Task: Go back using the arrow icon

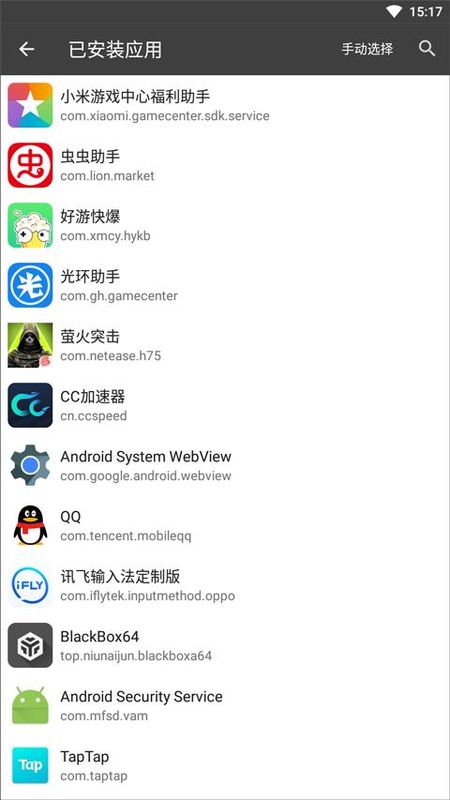Action: pyautogui.click(x=27, y=49)
